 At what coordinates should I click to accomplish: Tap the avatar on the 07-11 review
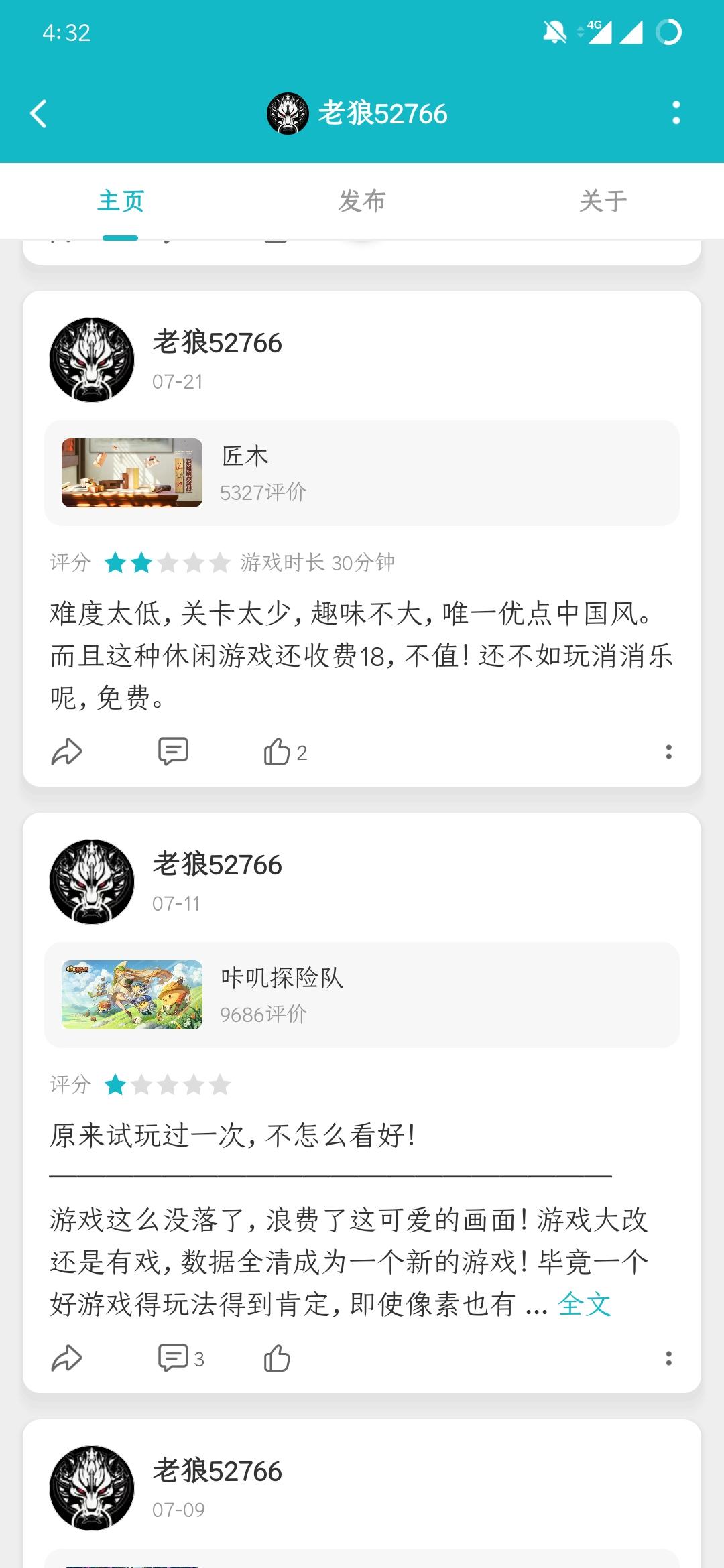(92, 882)
